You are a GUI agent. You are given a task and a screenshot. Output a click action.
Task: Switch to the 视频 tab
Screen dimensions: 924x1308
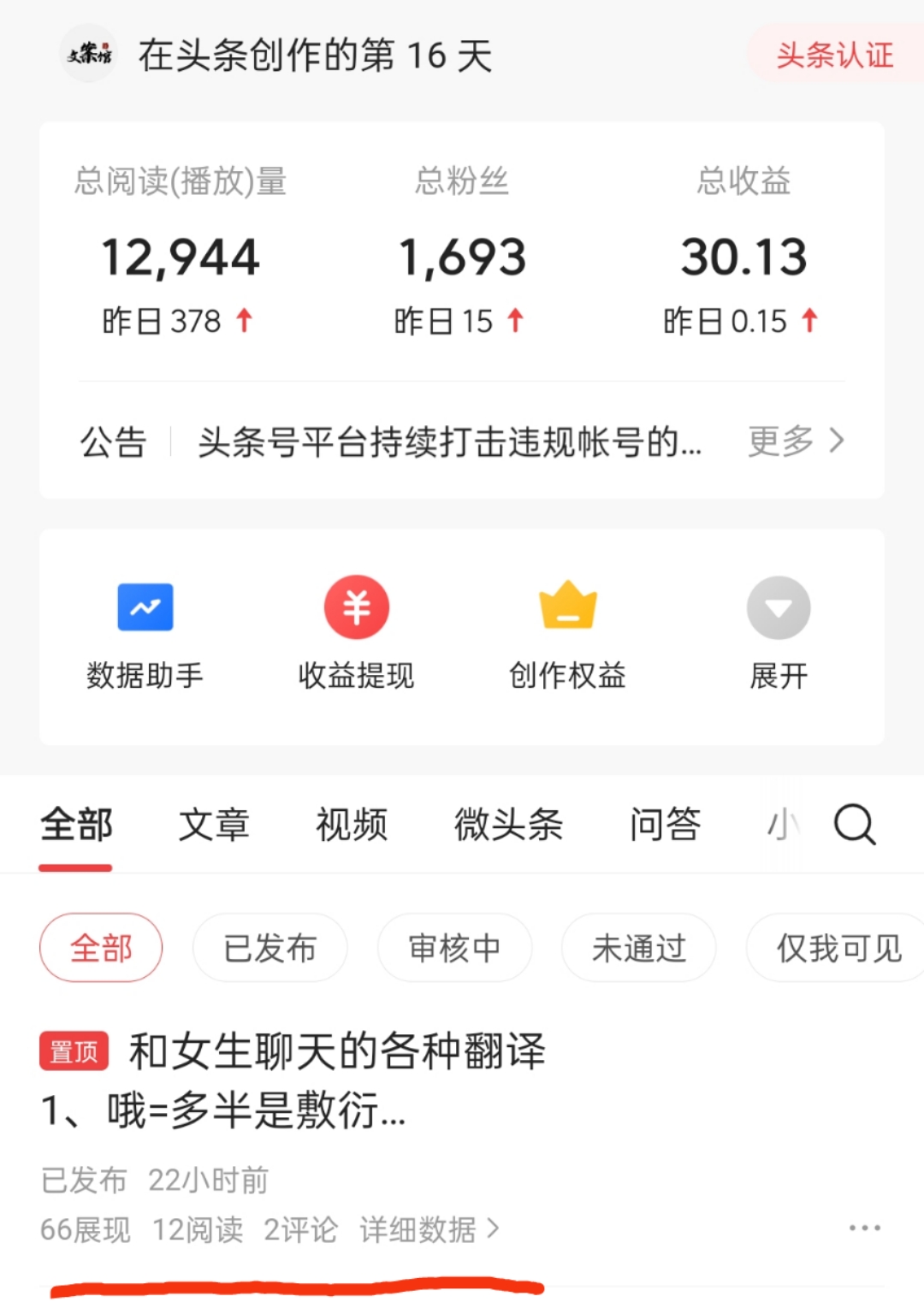tap(351, 825)
